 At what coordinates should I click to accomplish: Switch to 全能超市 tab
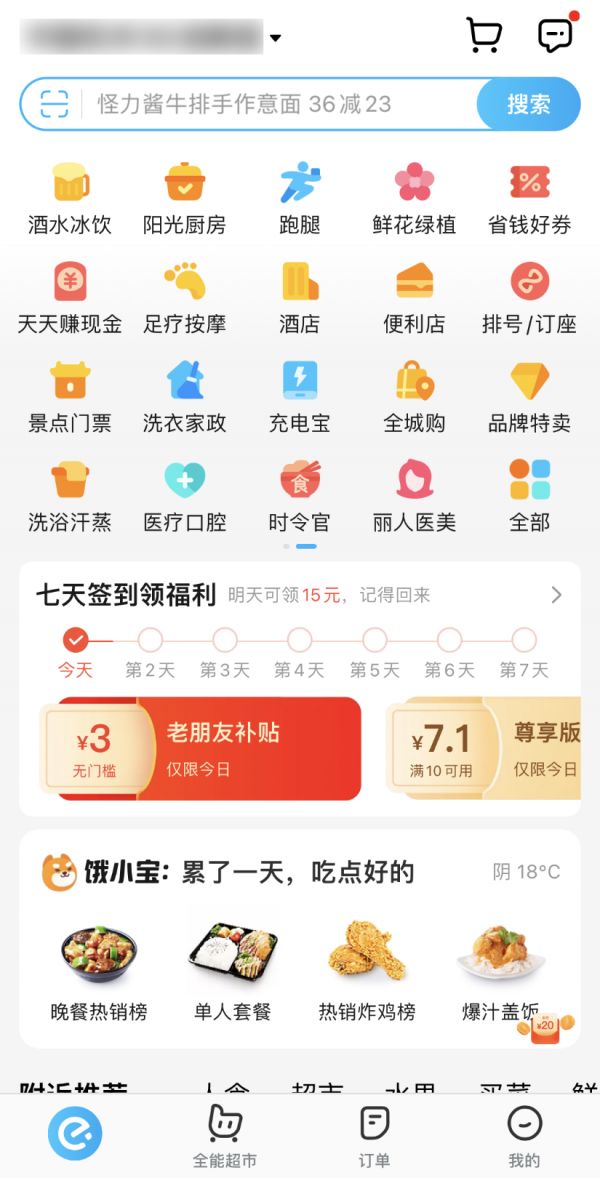(225, 1136)
